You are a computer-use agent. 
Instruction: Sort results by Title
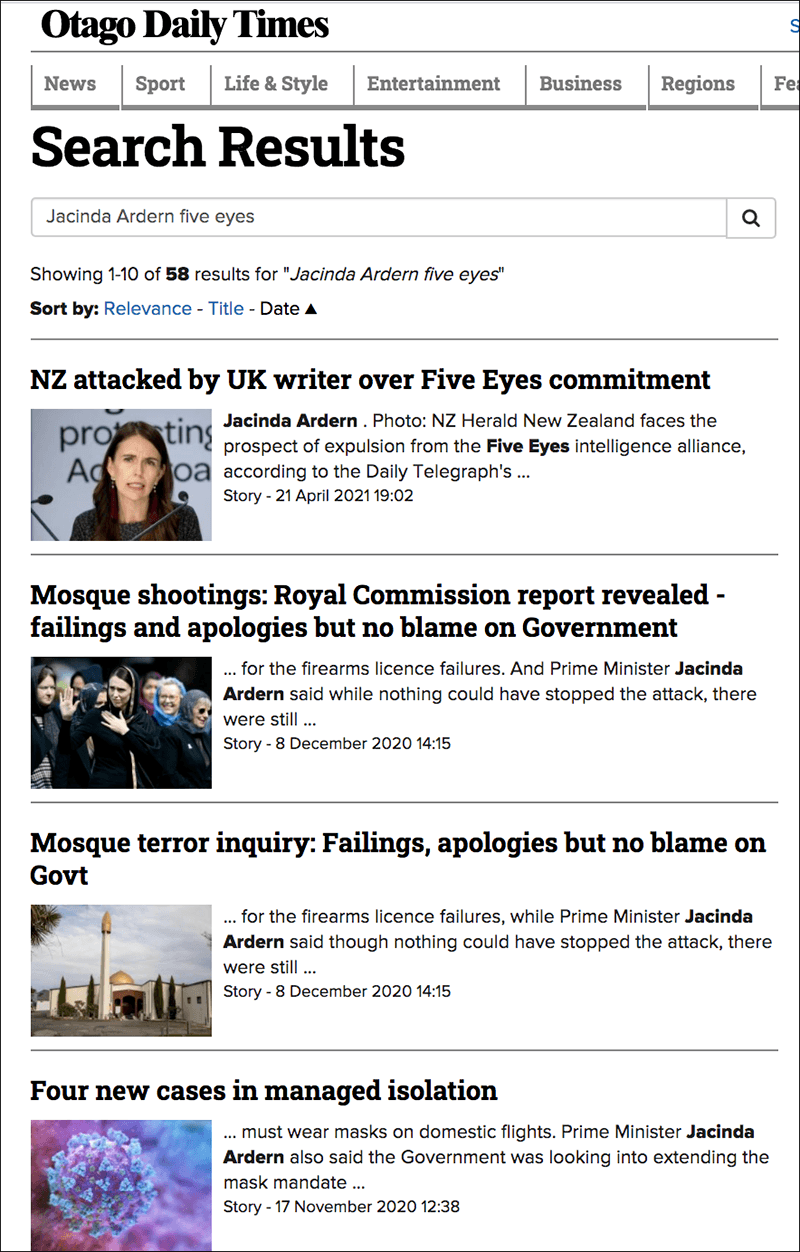point(225,309)
